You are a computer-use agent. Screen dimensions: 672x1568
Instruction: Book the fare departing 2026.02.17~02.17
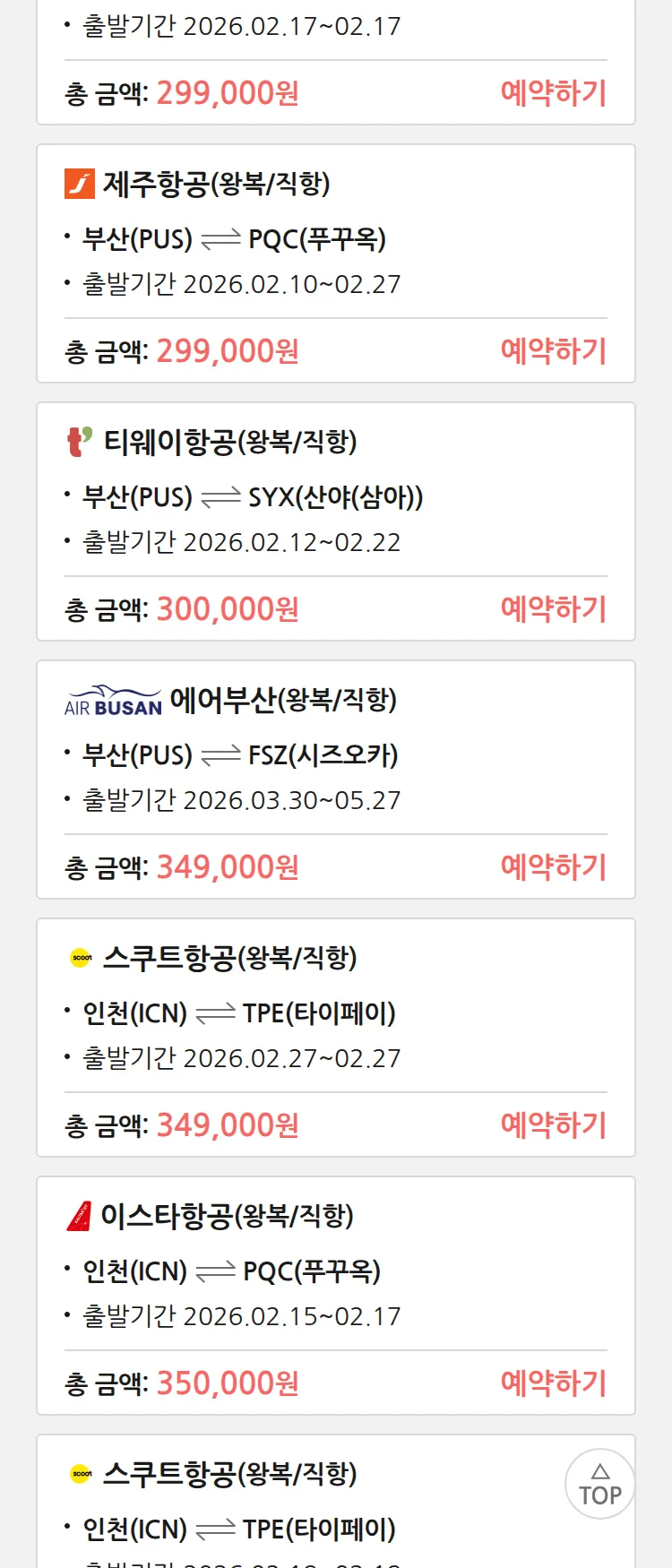point(553,93)
